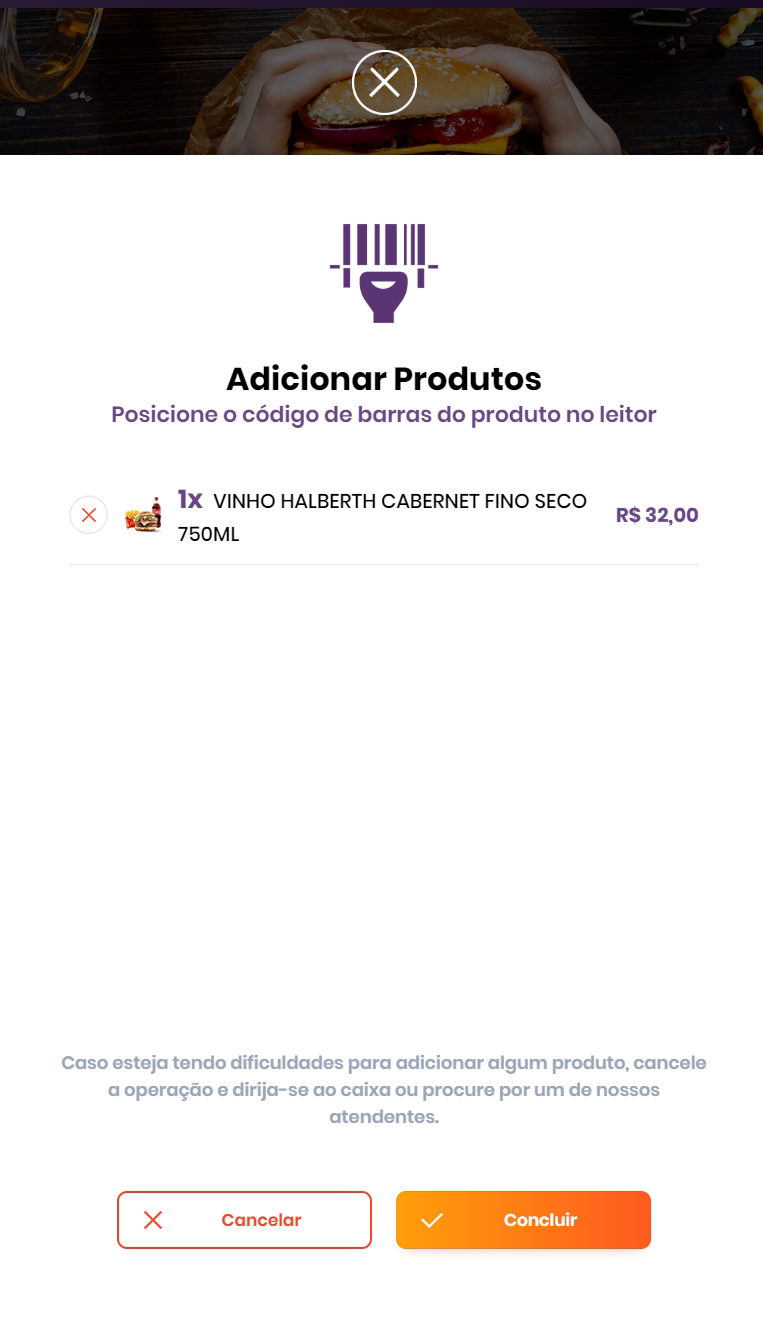Remove the Vinho Halberth Cabernet item

88,515
